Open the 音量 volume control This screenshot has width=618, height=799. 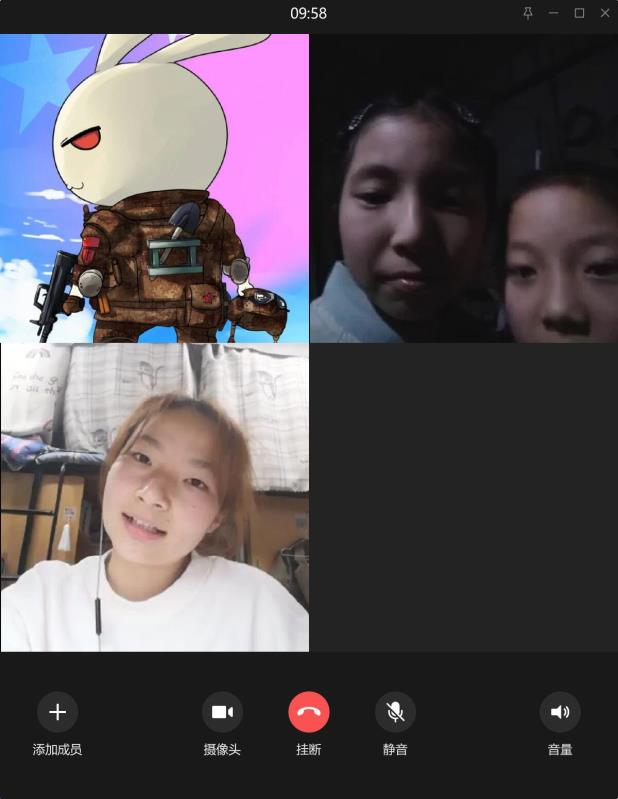(560, 712)
